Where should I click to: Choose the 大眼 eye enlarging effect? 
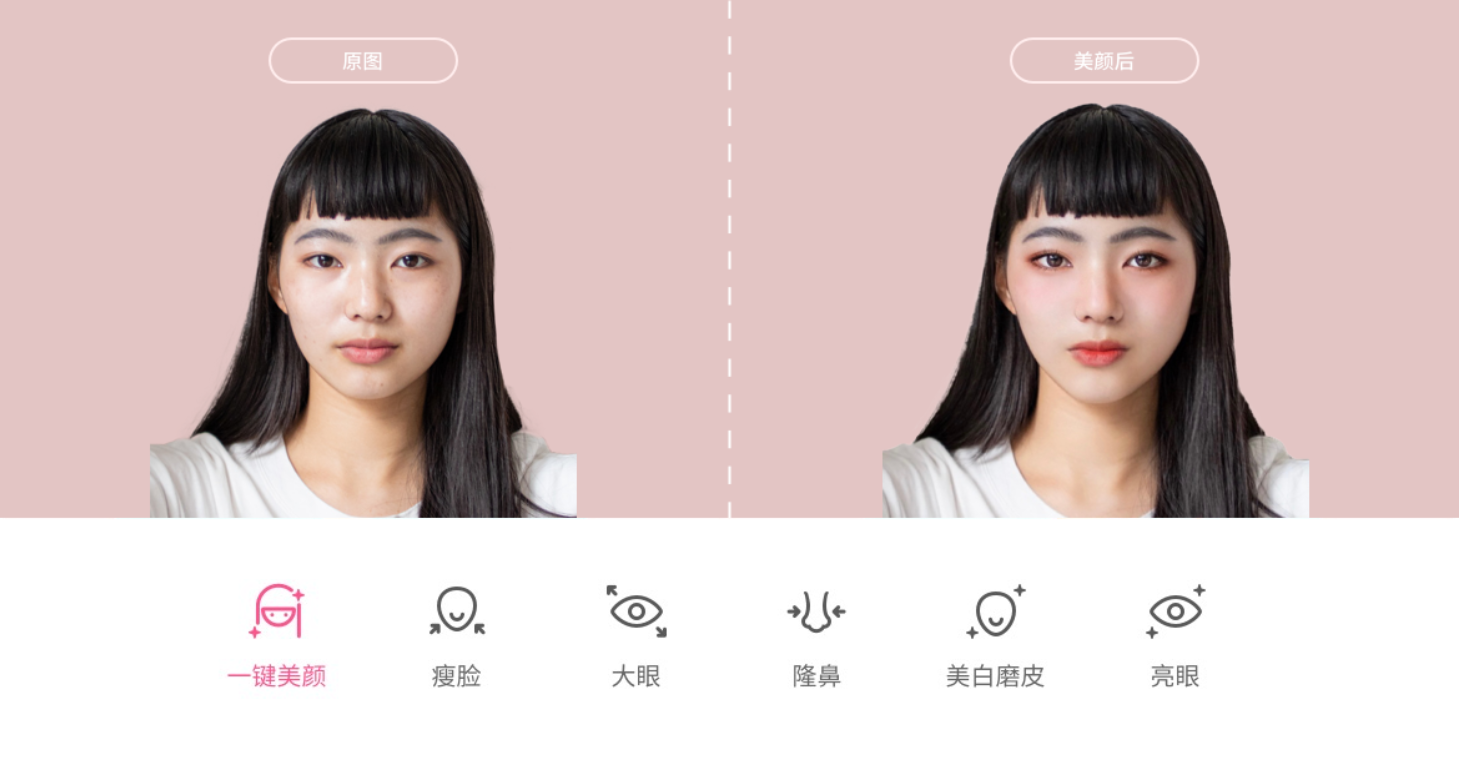pos(636,612)
